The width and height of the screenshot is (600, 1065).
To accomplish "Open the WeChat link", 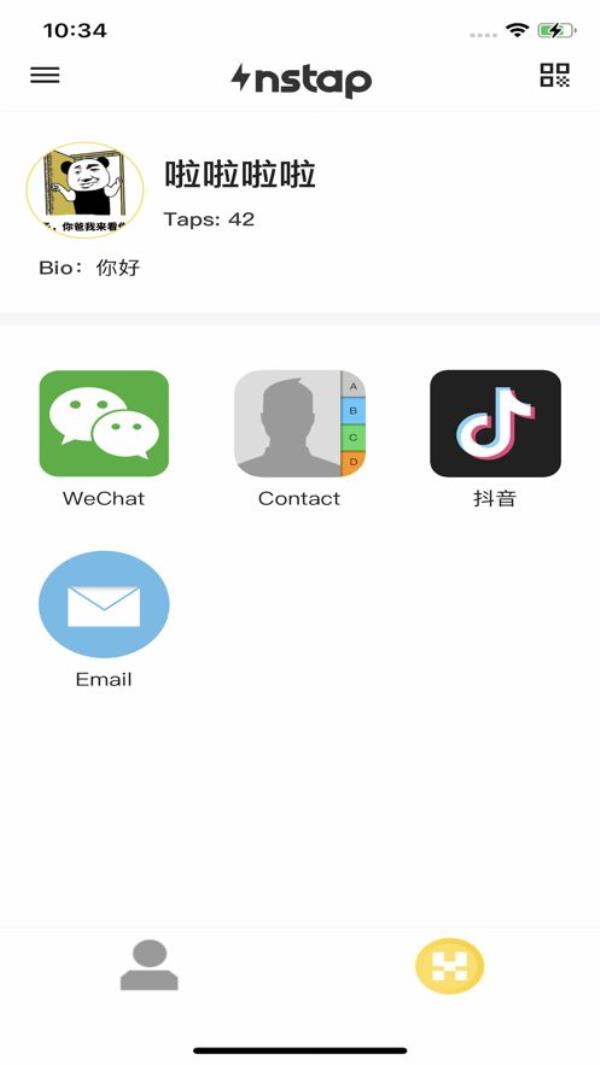I will (104, 423).
